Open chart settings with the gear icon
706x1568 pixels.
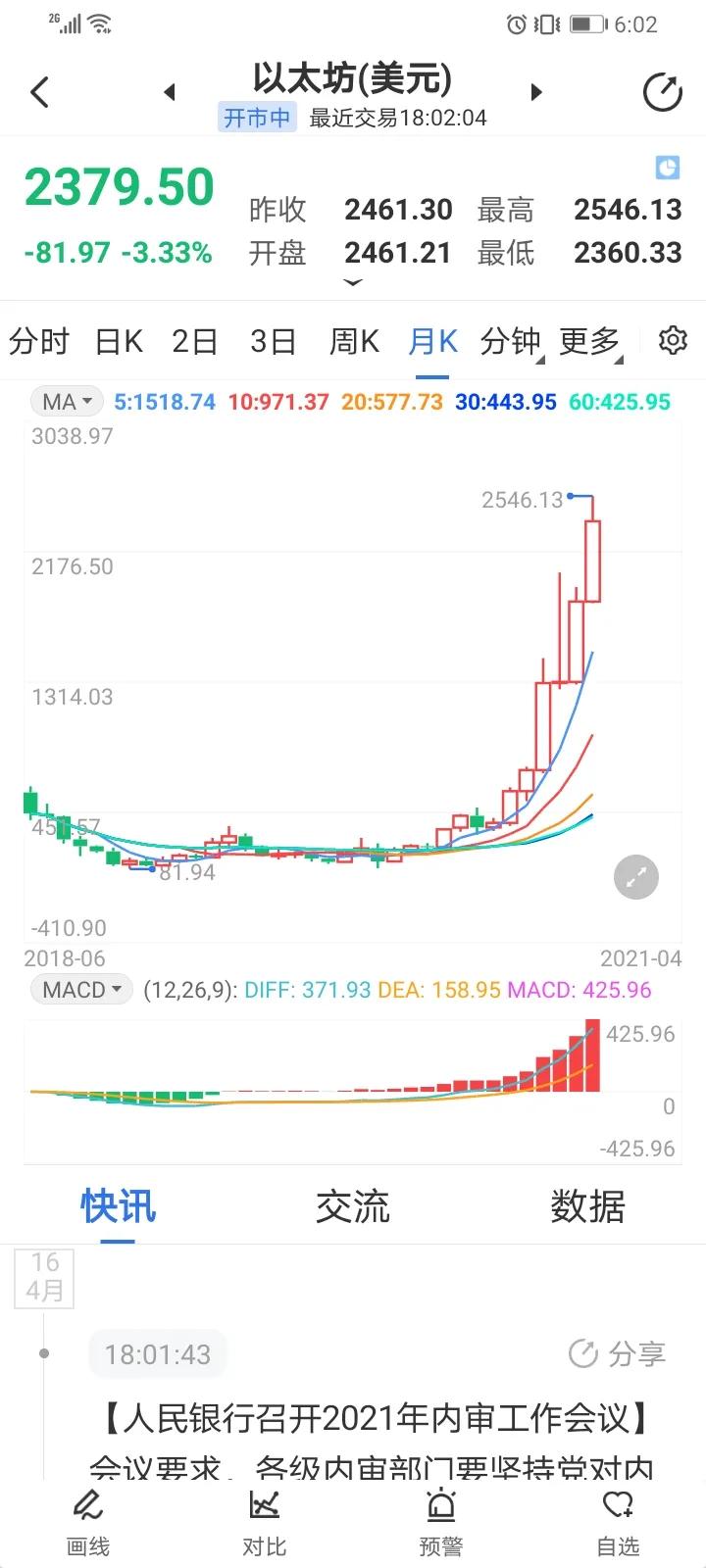point(673,340)
